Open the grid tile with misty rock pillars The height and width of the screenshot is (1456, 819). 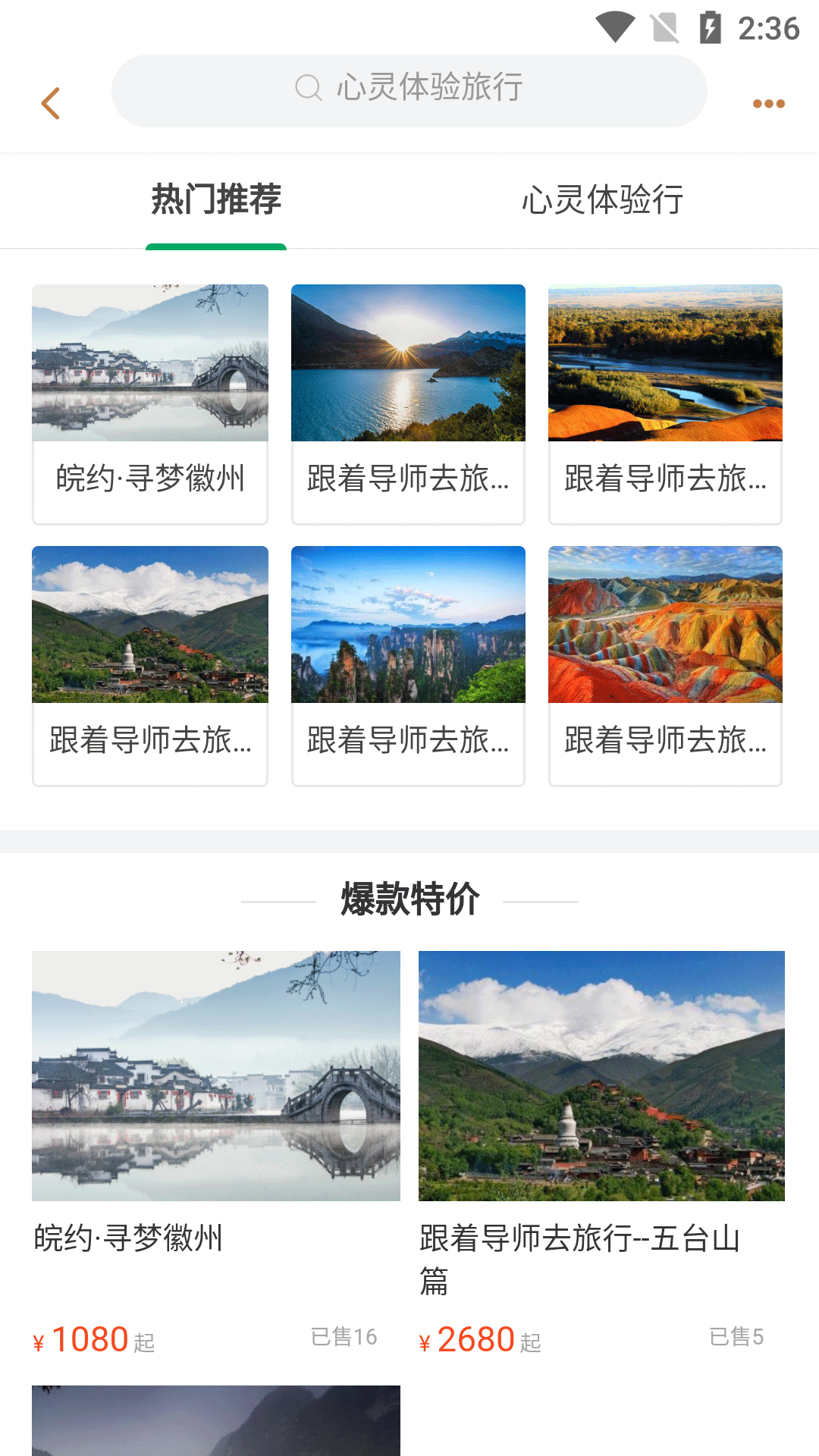point(408,665)
